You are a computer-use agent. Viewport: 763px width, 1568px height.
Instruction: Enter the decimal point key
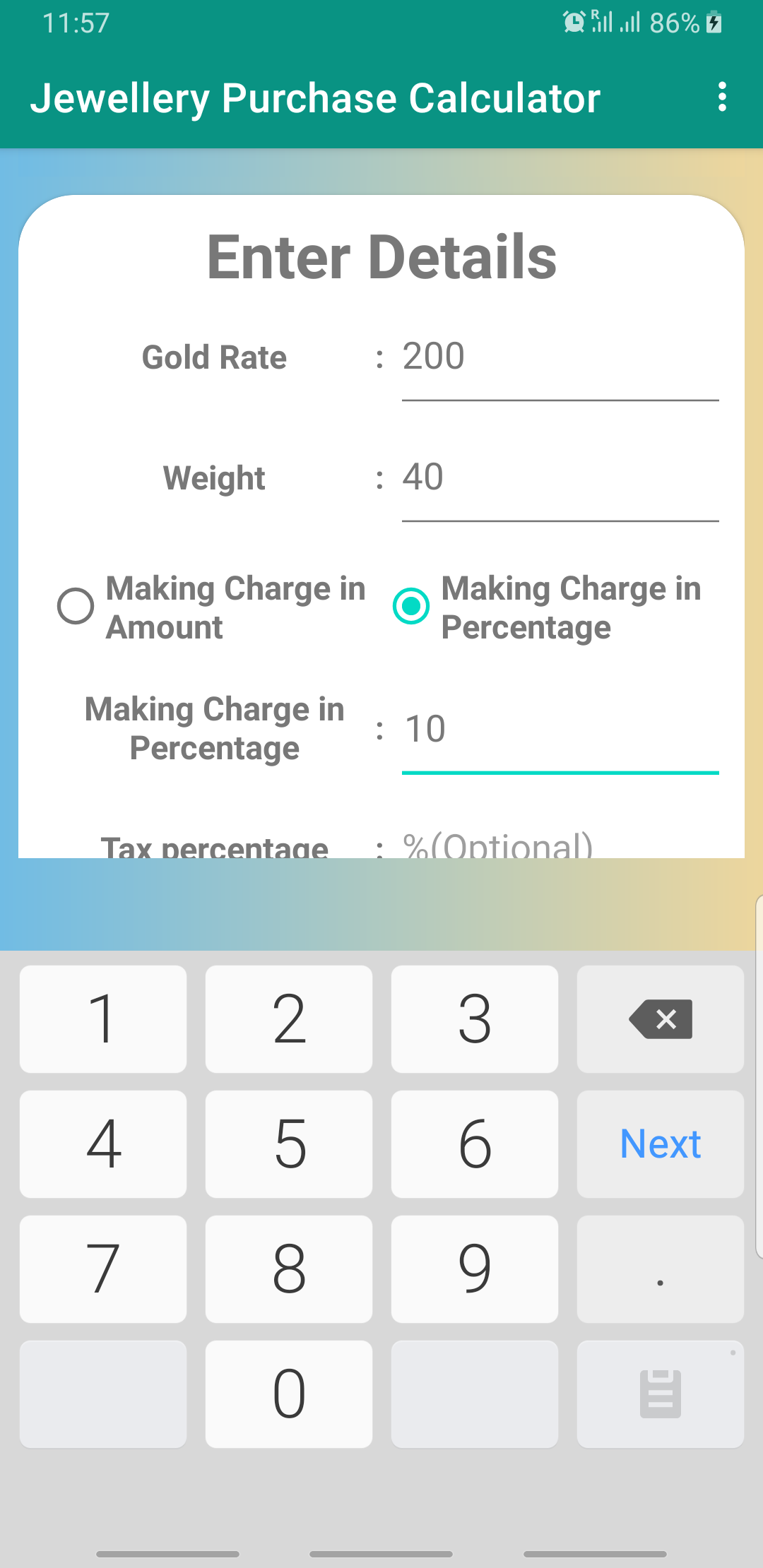[661, 1269]
